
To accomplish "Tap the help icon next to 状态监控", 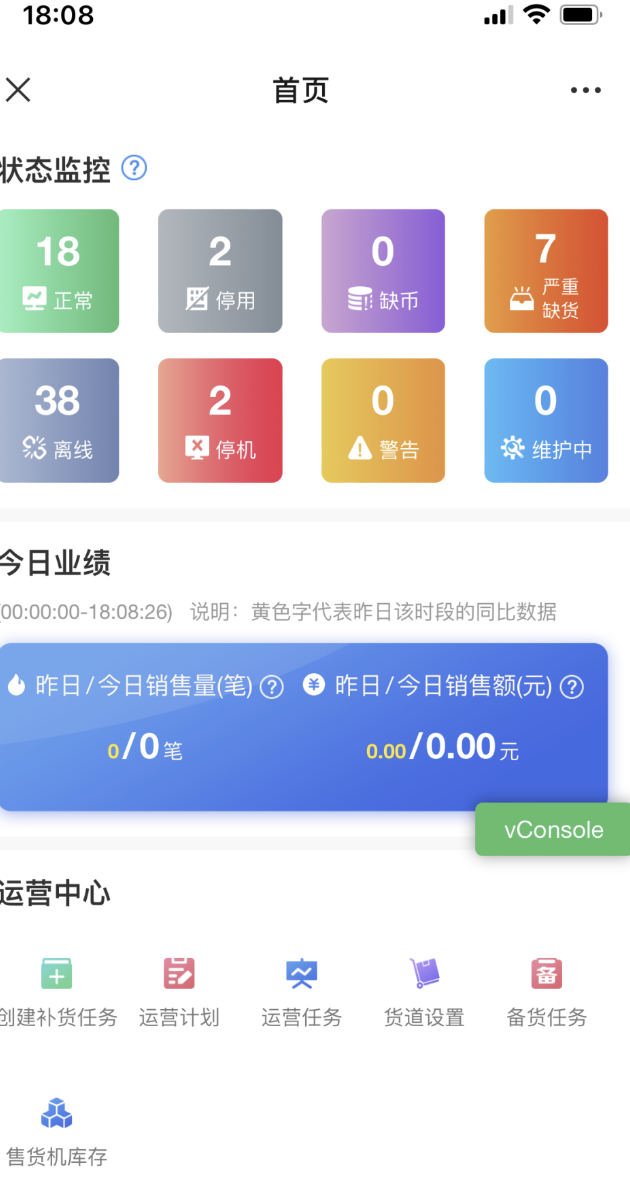I will click(134, 168).
